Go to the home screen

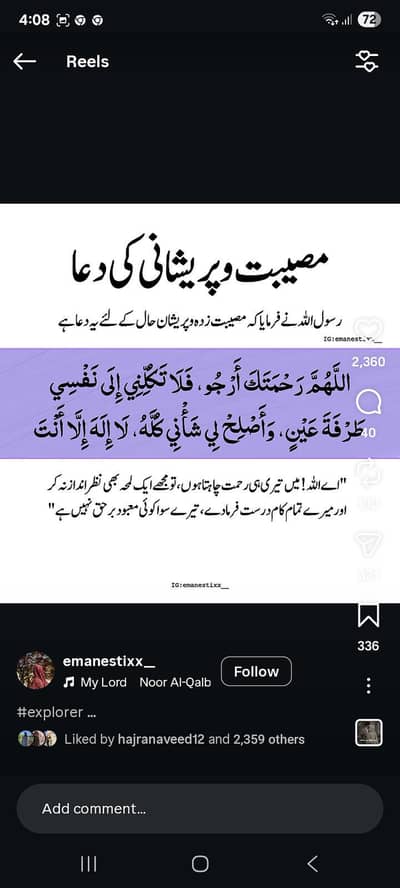pyautogui.click(x=200, y=864)
